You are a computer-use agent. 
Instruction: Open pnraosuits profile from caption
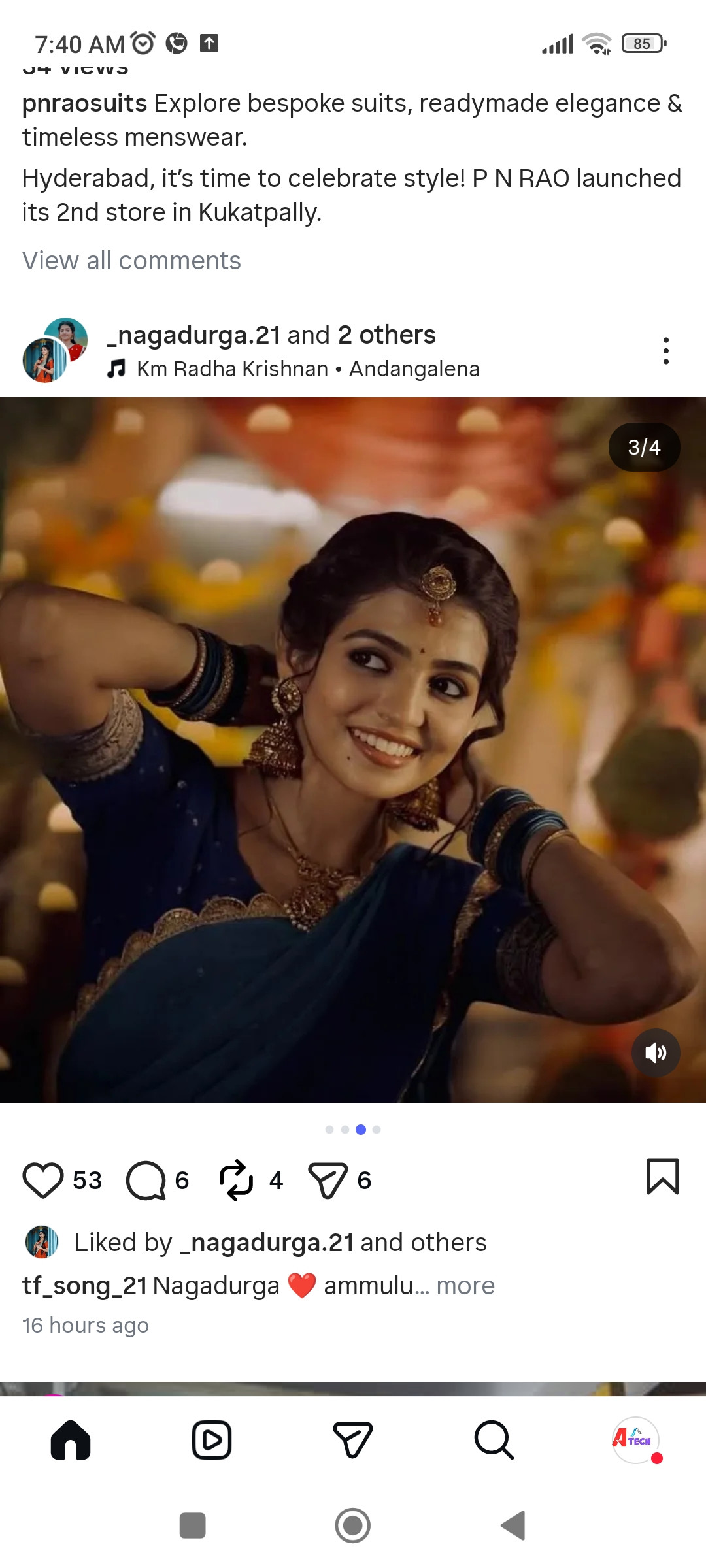85,103
